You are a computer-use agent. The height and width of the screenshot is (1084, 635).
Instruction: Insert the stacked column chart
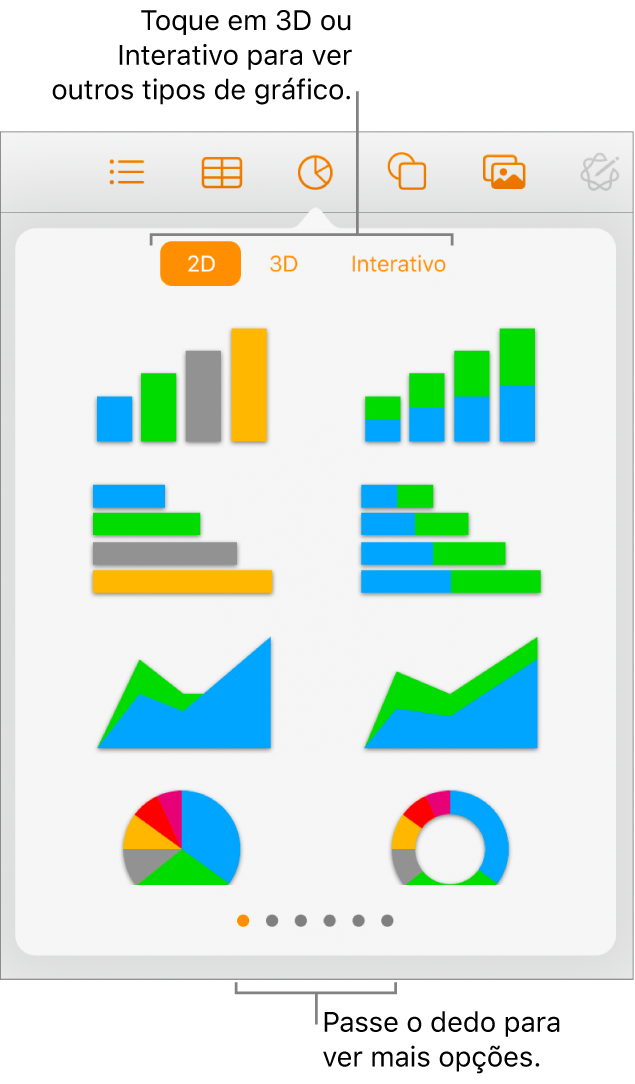[450, 386]
